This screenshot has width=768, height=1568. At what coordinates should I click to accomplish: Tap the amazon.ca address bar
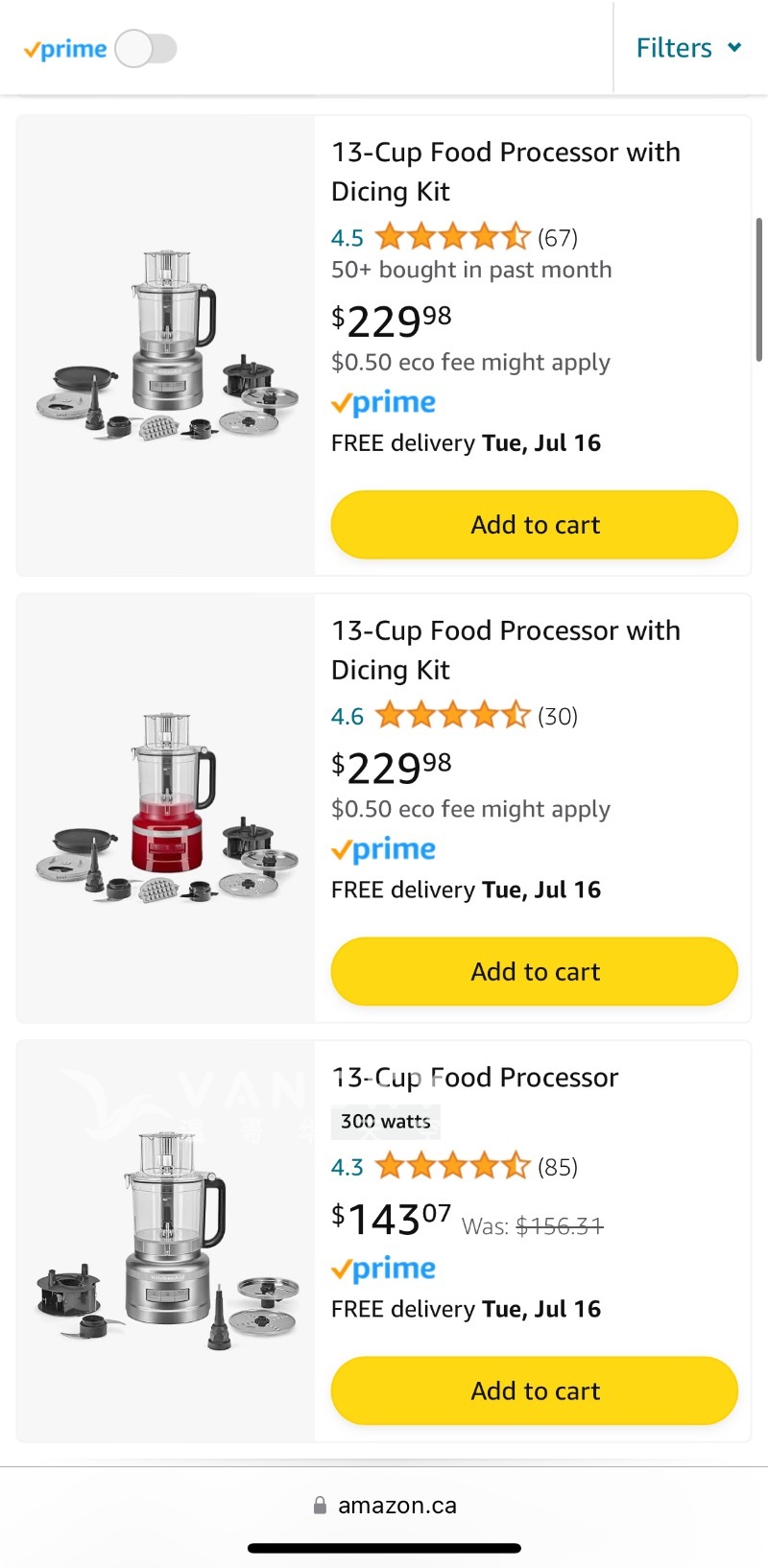386,1506
